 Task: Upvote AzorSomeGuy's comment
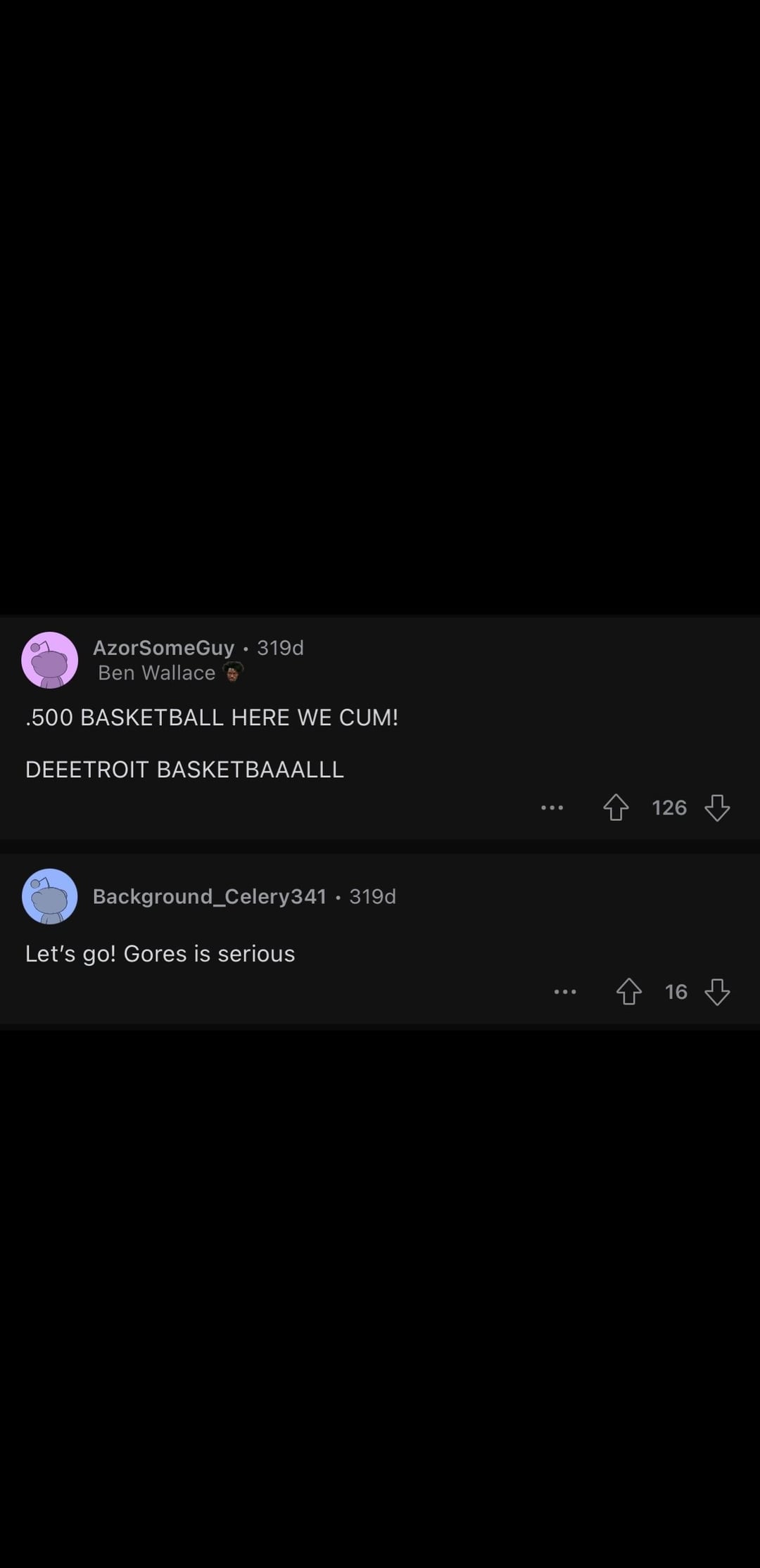coord(616,808)
